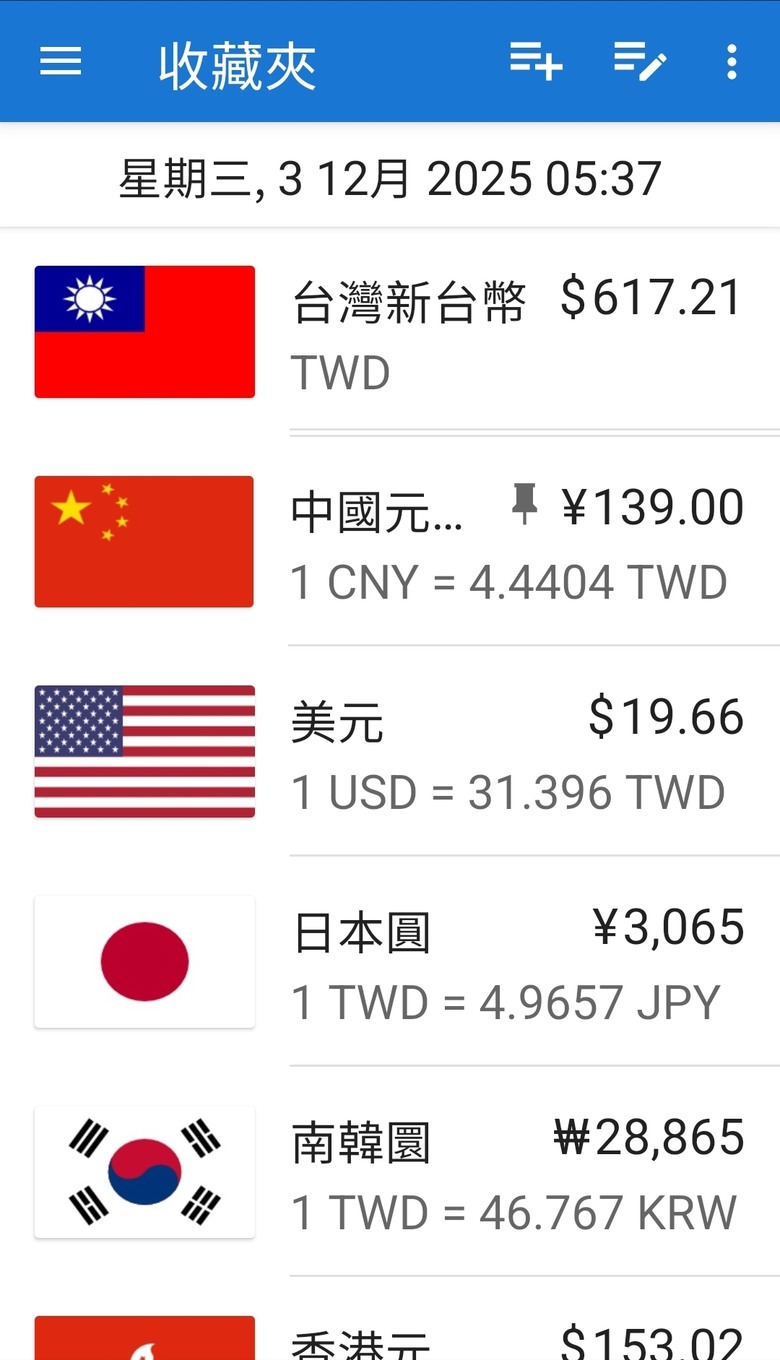
Task: Edit the favorites list
Action: click(x=640, y=62)
